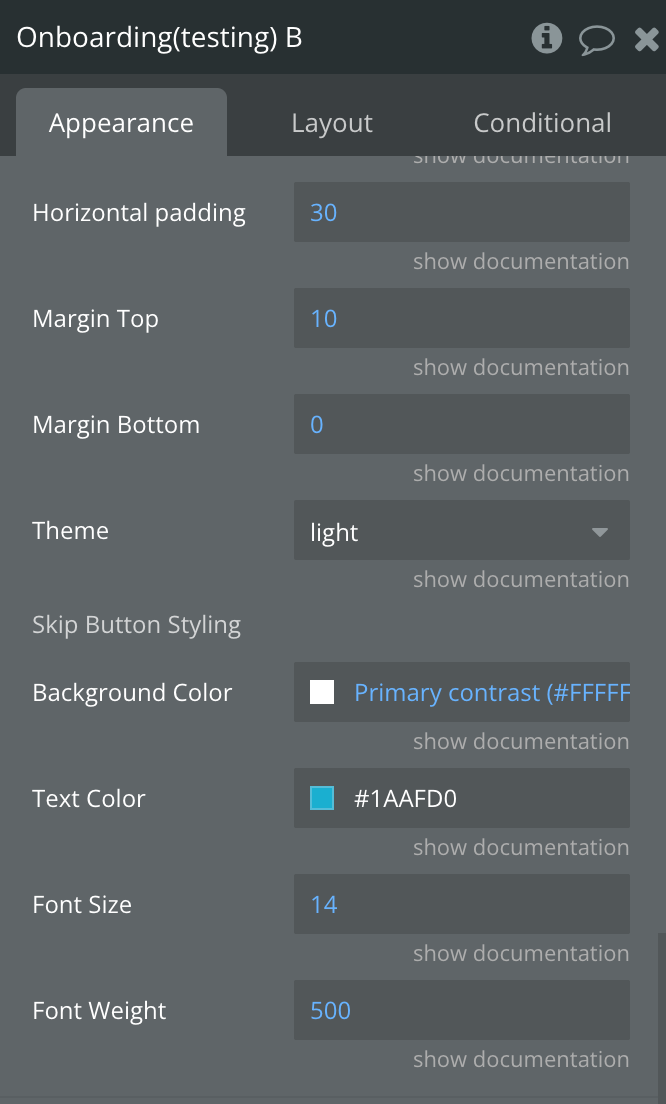666x1104 pixels.
Task: Show documentation under the Theme dropdown
Action: (521, 580)
